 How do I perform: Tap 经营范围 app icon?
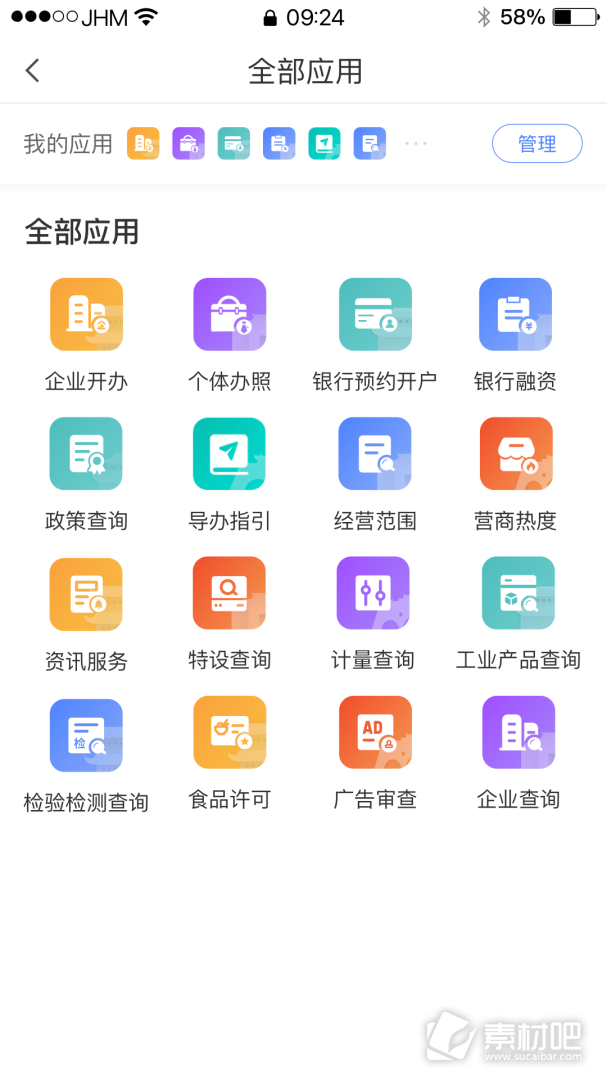(x=375, y=454)
